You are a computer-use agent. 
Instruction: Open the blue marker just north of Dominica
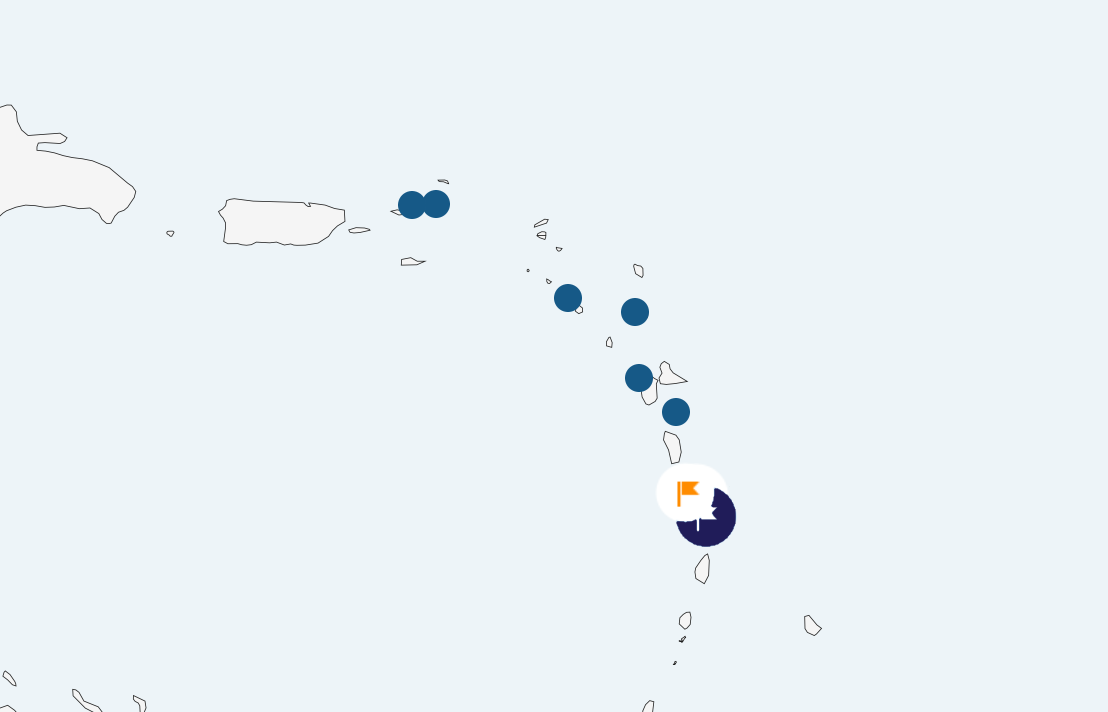point(676,412)
